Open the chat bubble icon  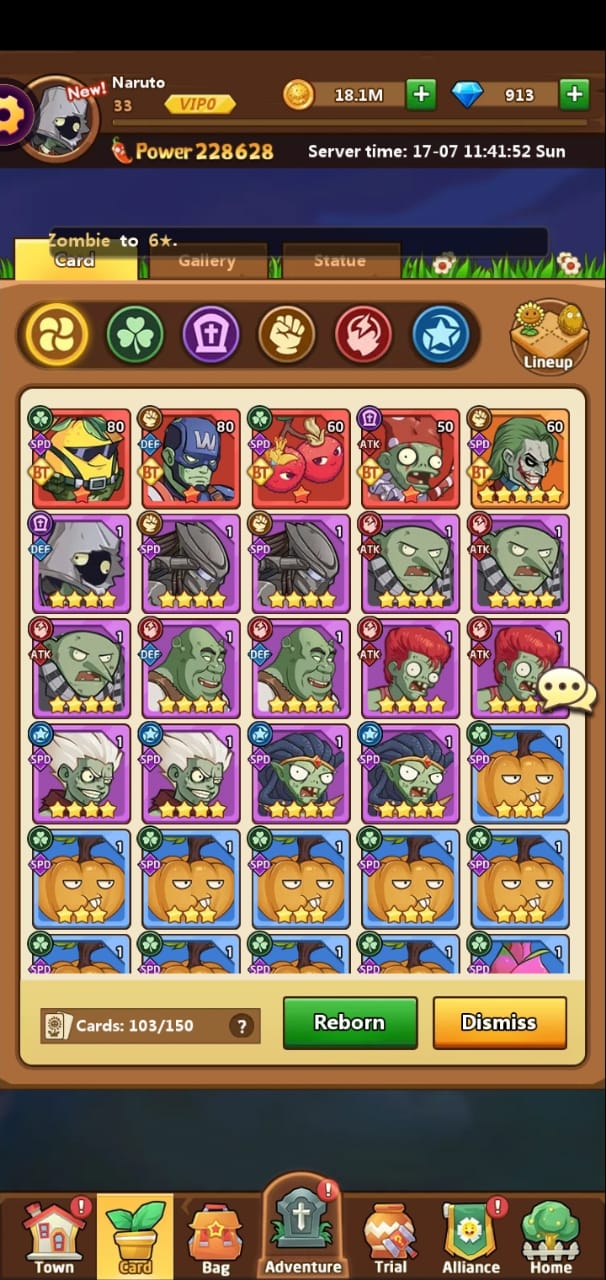566,690
